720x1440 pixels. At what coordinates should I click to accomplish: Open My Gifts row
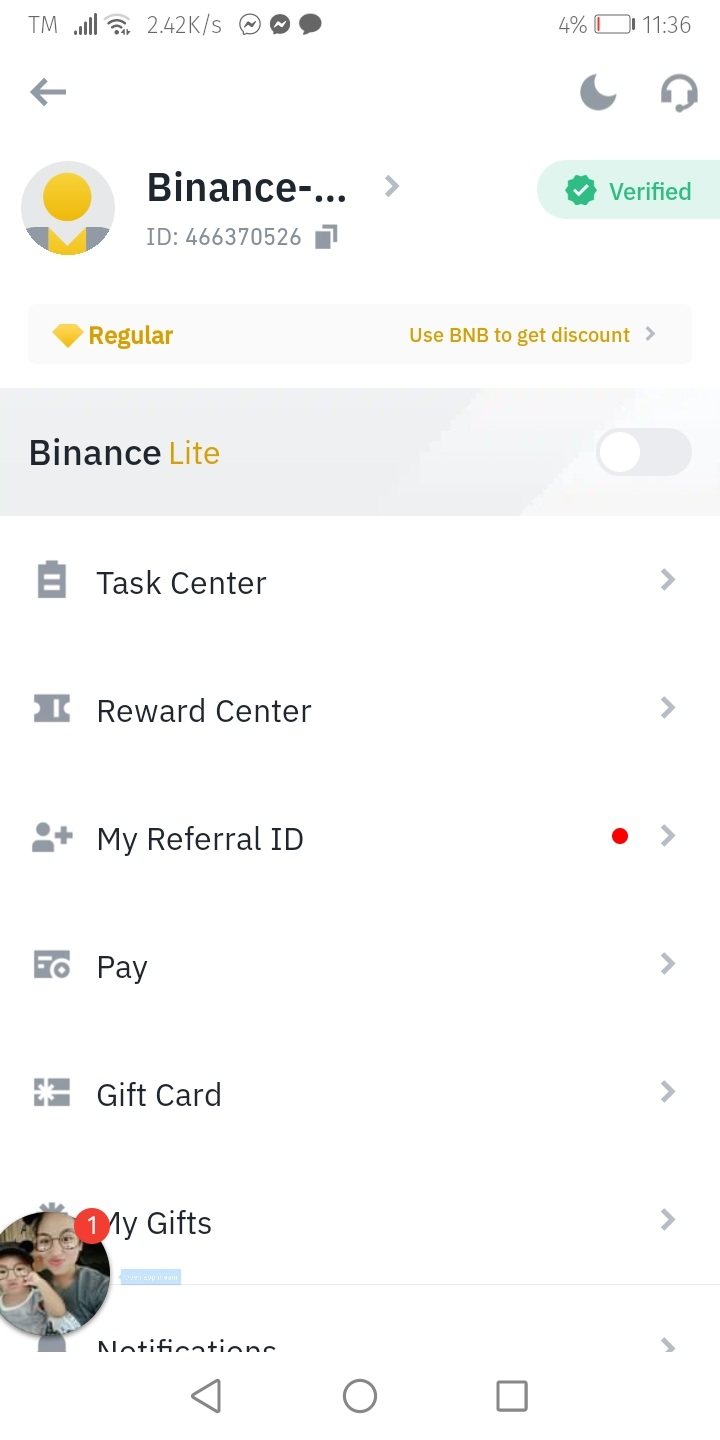400,1222
